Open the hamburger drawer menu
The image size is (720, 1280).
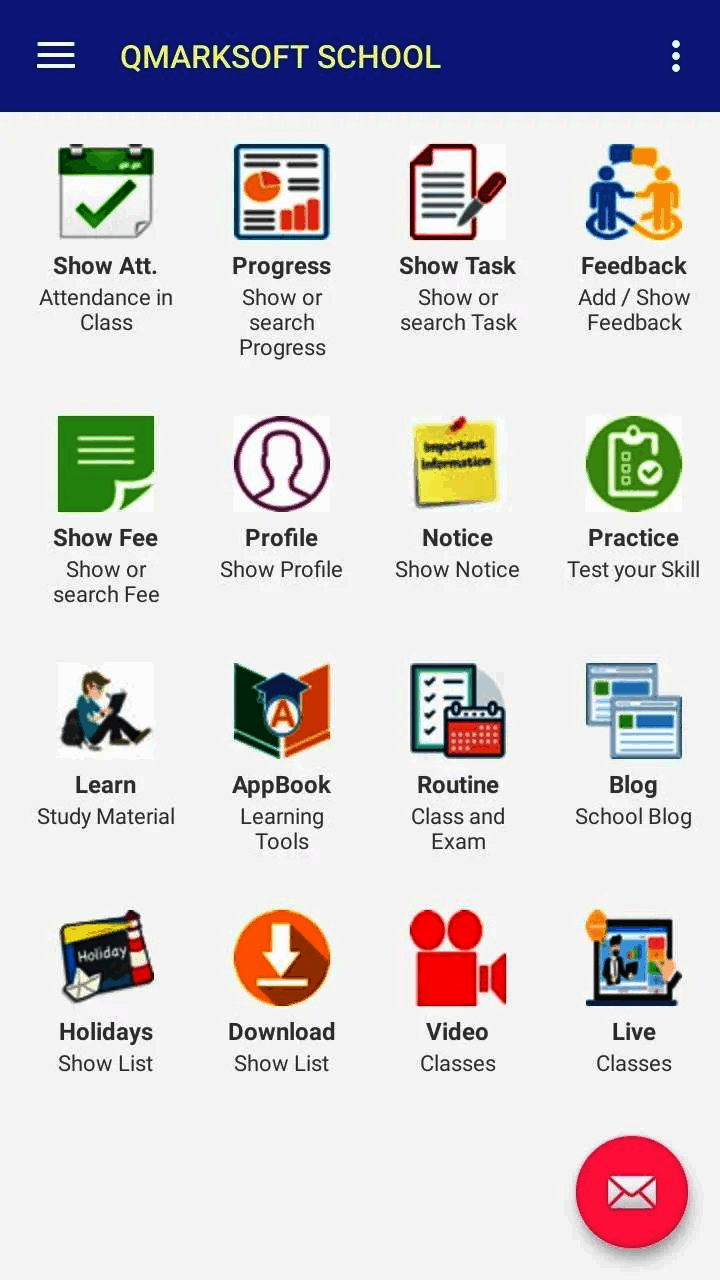(x=56, y=56)
